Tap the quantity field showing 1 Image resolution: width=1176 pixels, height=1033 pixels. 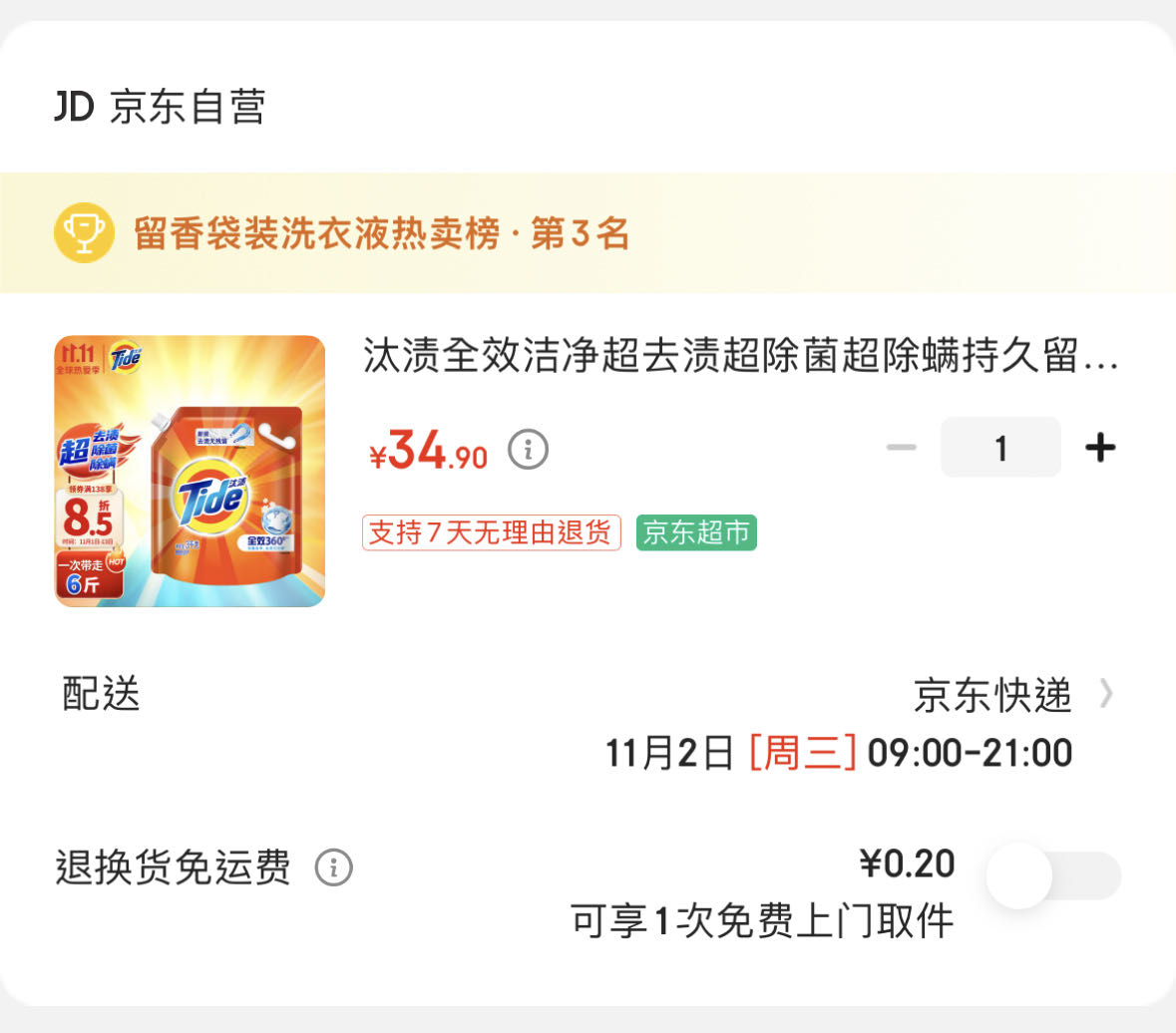1000,448
